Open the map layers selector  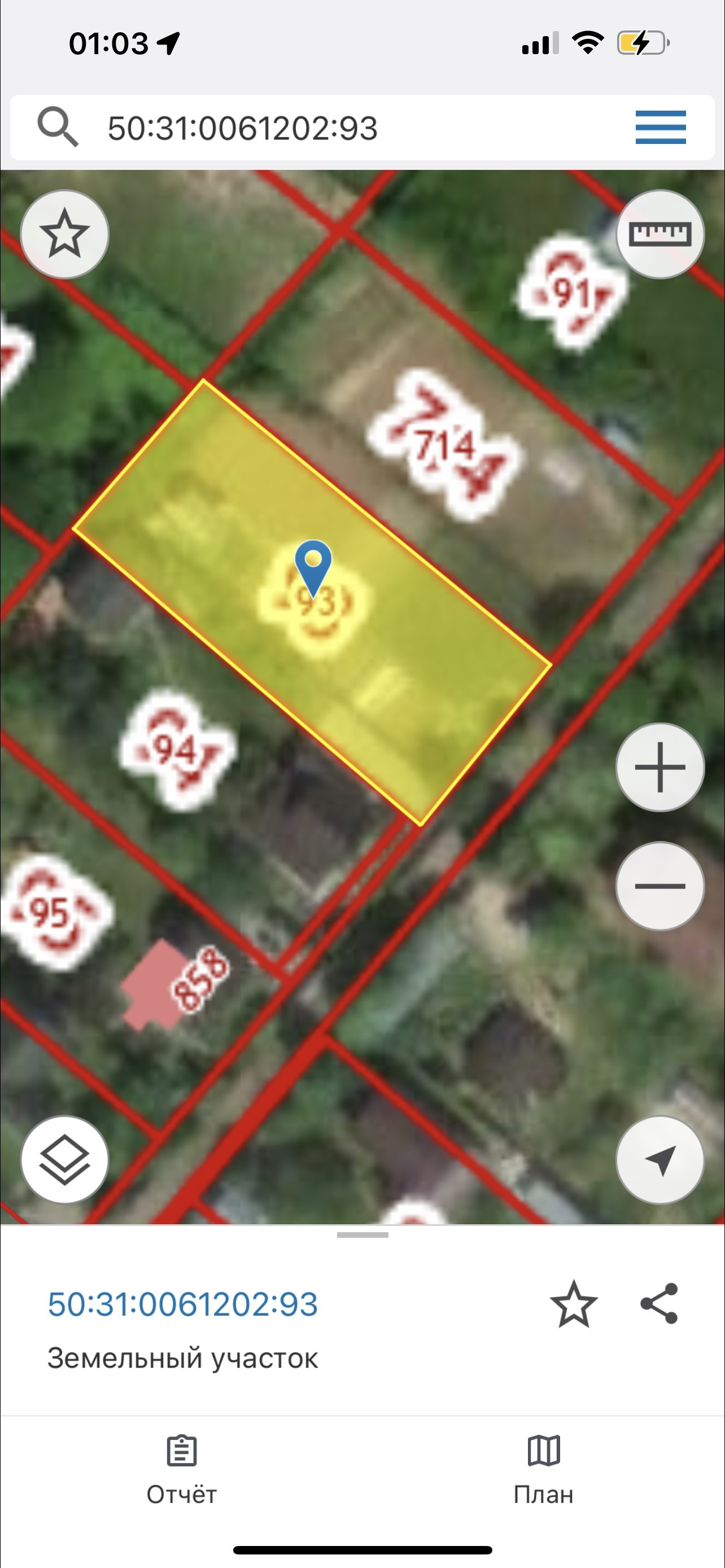tap(64, 1159)
